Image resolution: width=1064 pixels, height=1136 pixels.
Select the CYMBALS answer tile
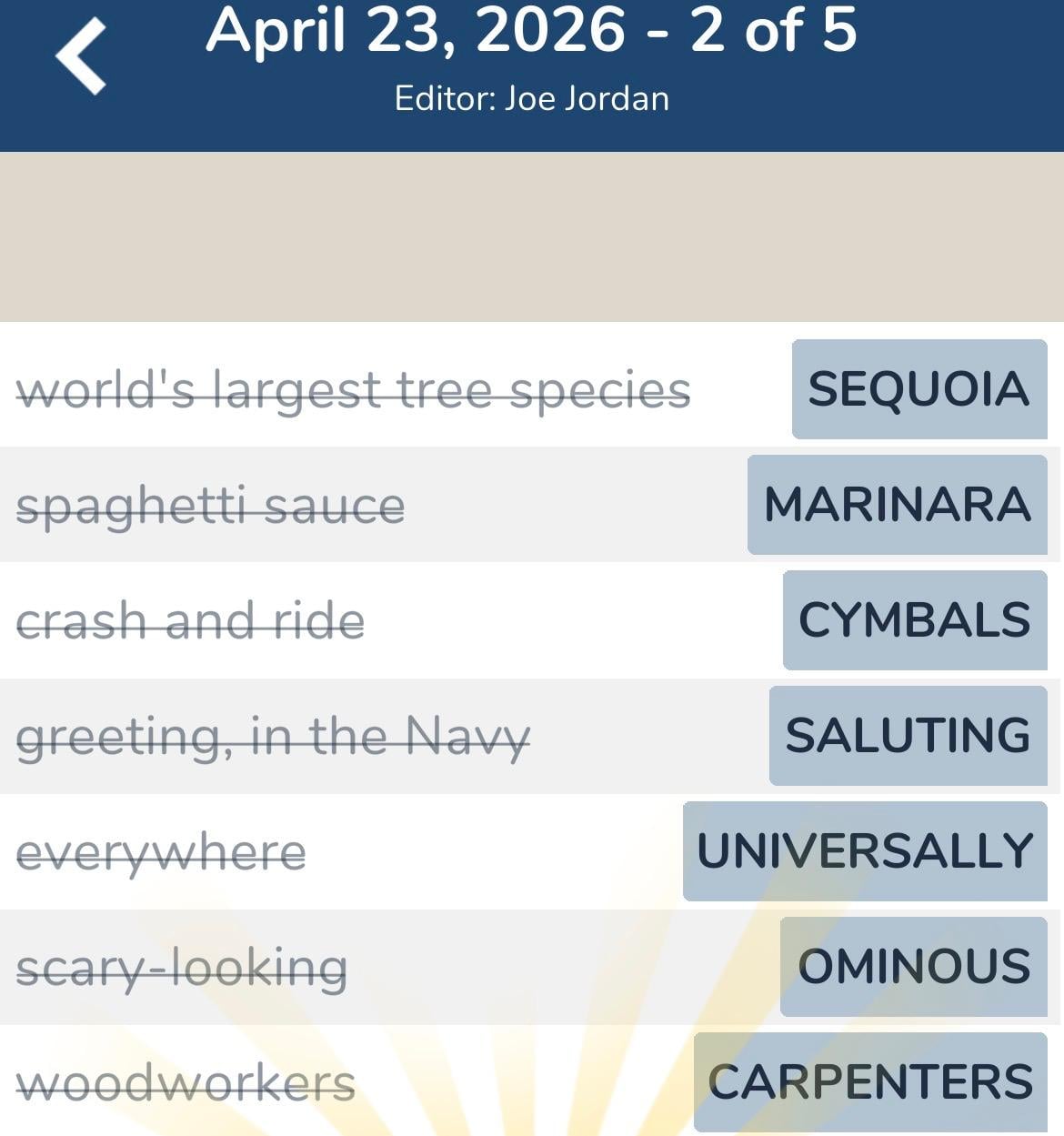click(x=913, y=620)
